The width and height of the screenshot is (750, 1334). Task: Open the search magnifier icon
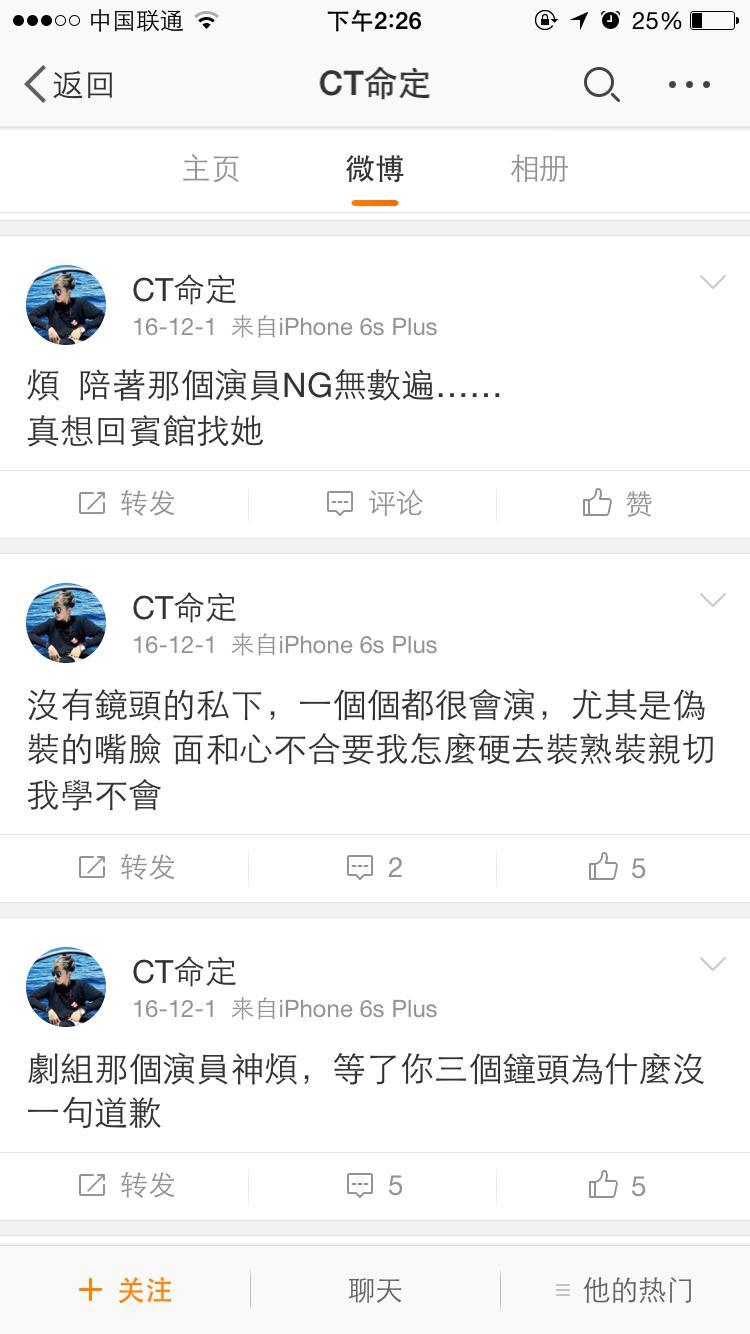(601, 84)
